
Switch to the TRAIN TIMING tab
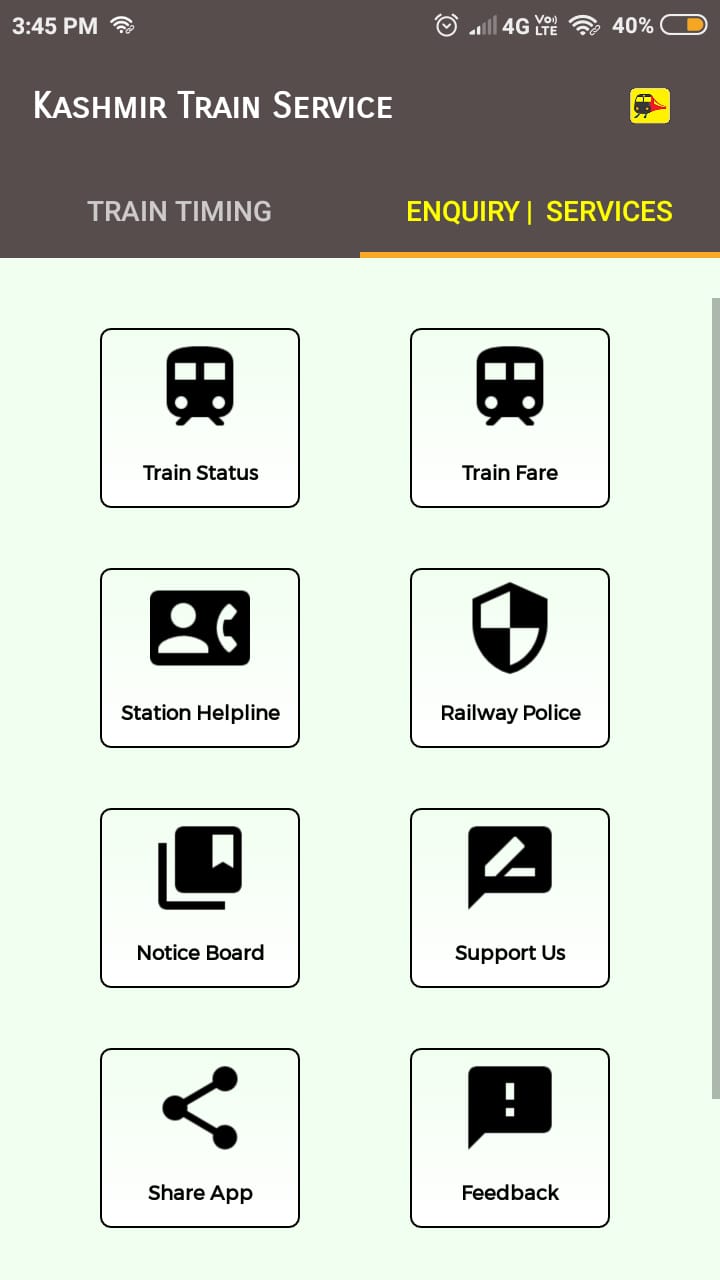[x=179, y=211]
